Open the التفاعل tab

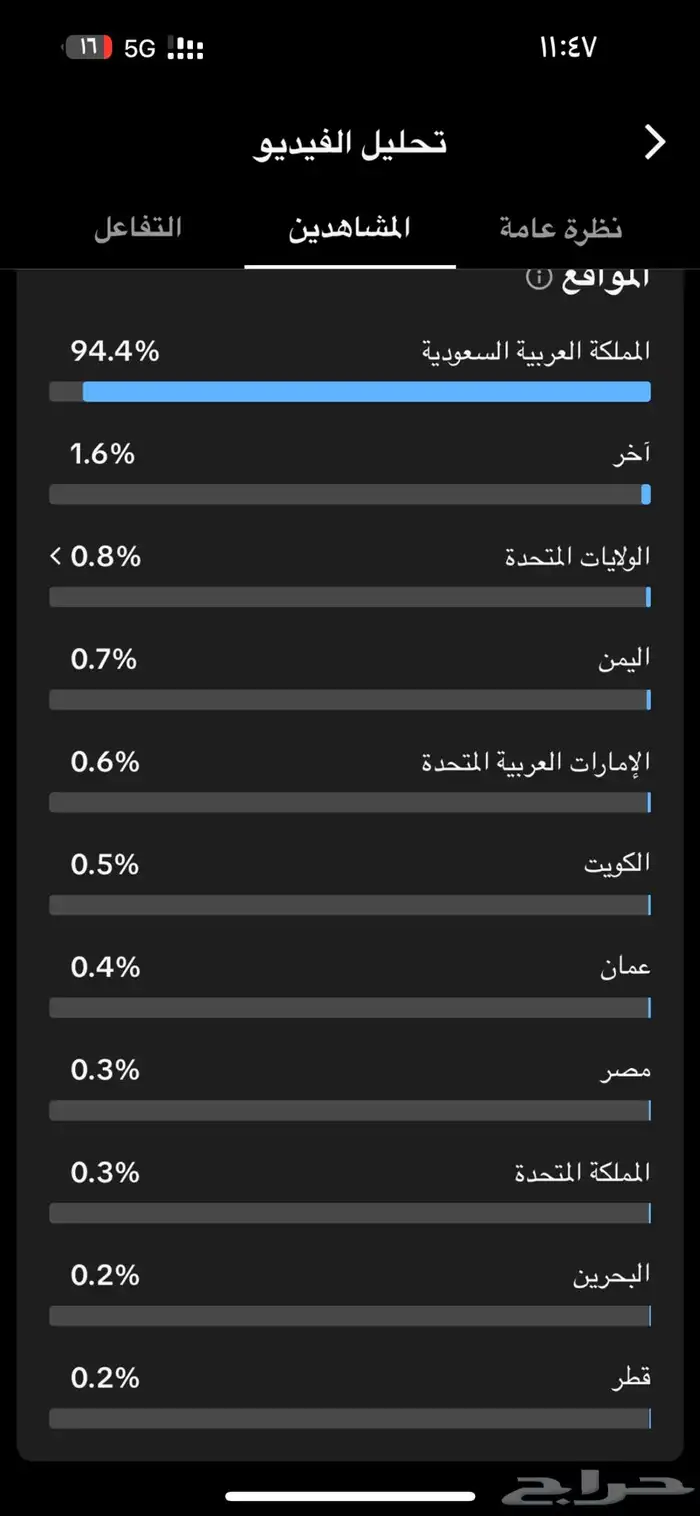pos(138,228)
